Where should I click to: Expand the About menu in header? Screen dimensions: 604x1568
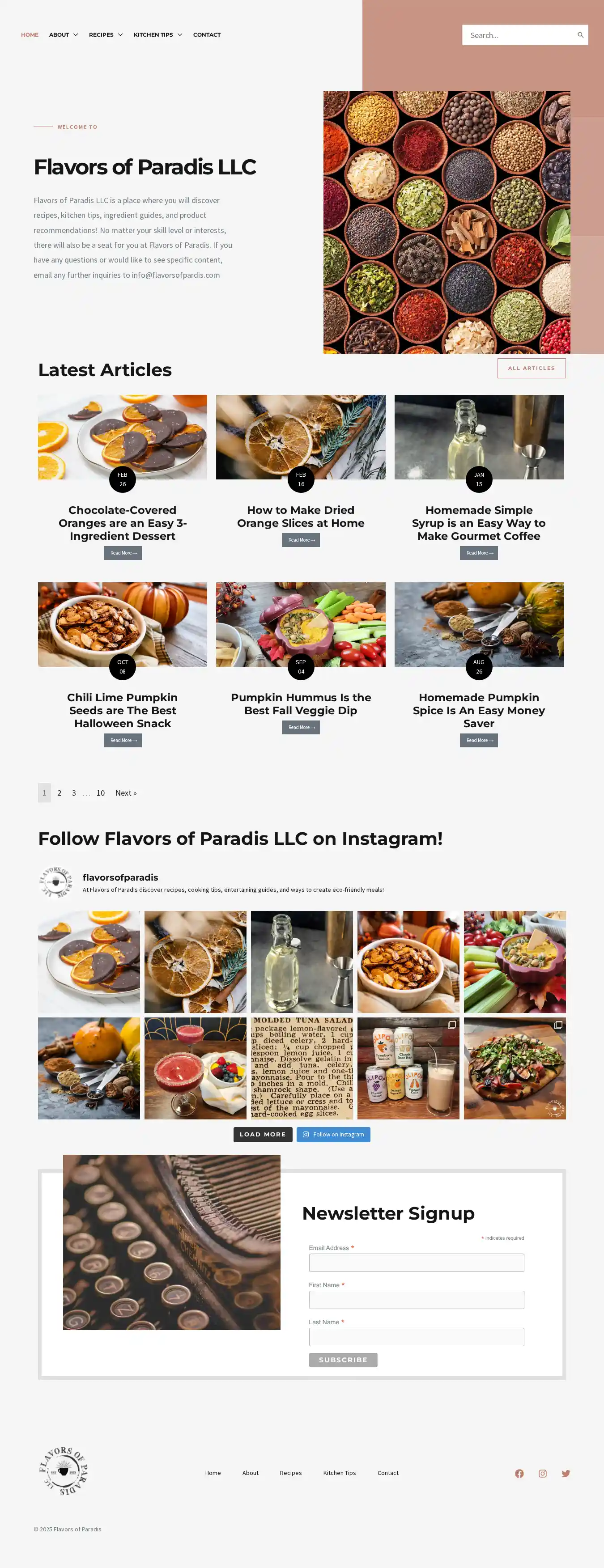click(x=64, y=35)
